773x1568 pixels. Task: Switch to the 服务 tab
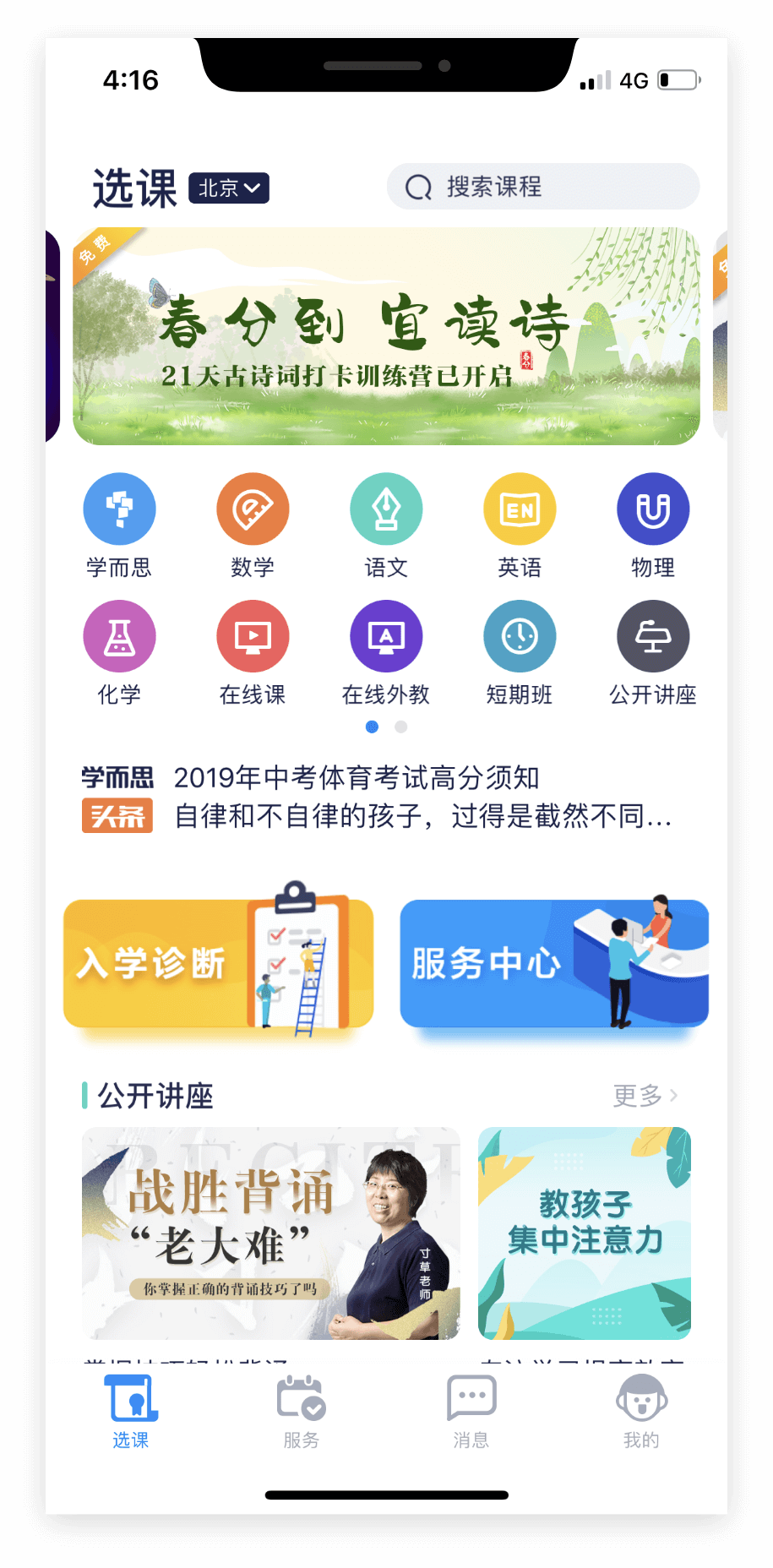pos(302,1411)
